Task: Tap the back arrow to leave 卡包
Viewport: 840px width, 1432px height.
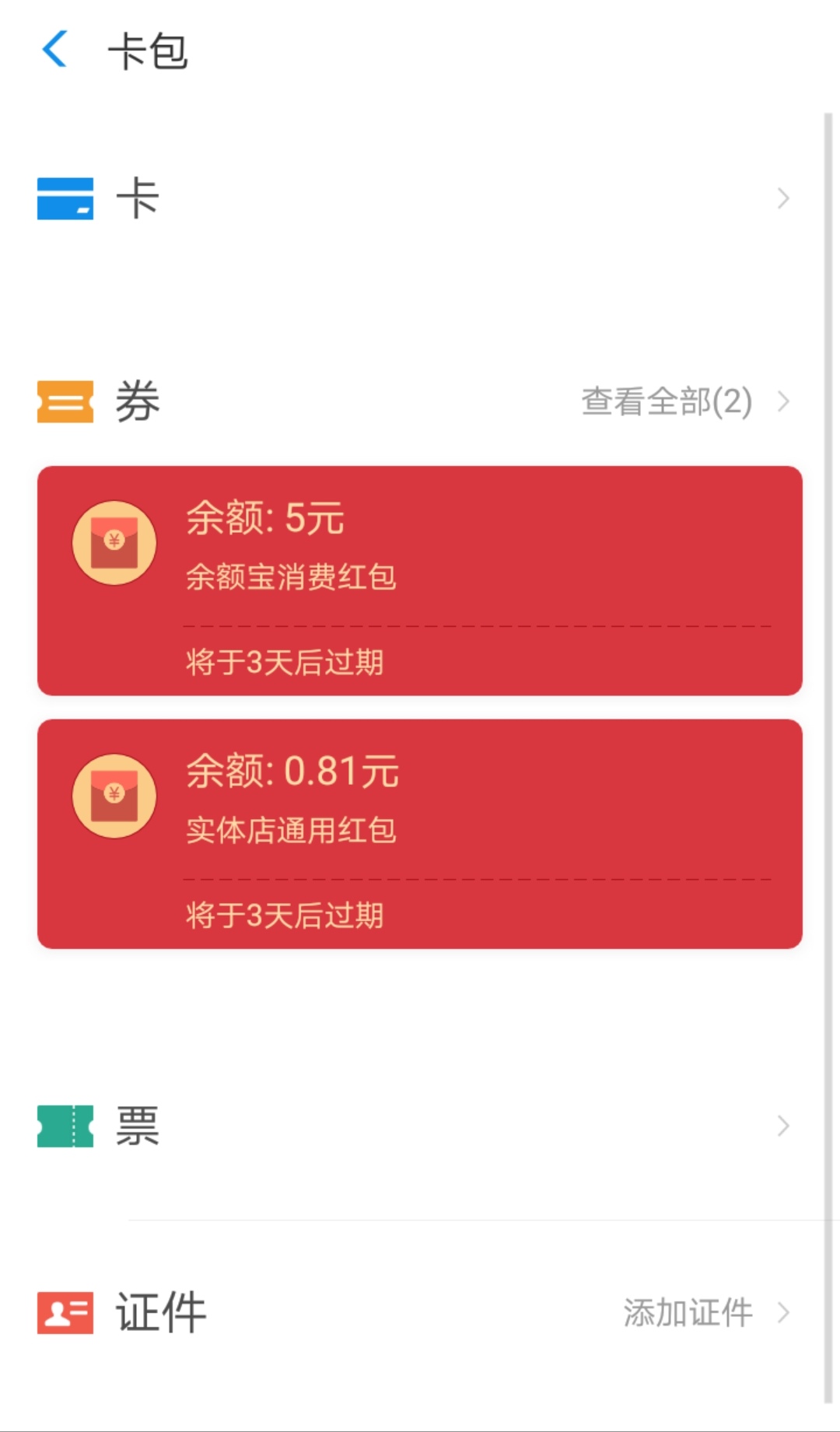Action: (x=54, y=48)
